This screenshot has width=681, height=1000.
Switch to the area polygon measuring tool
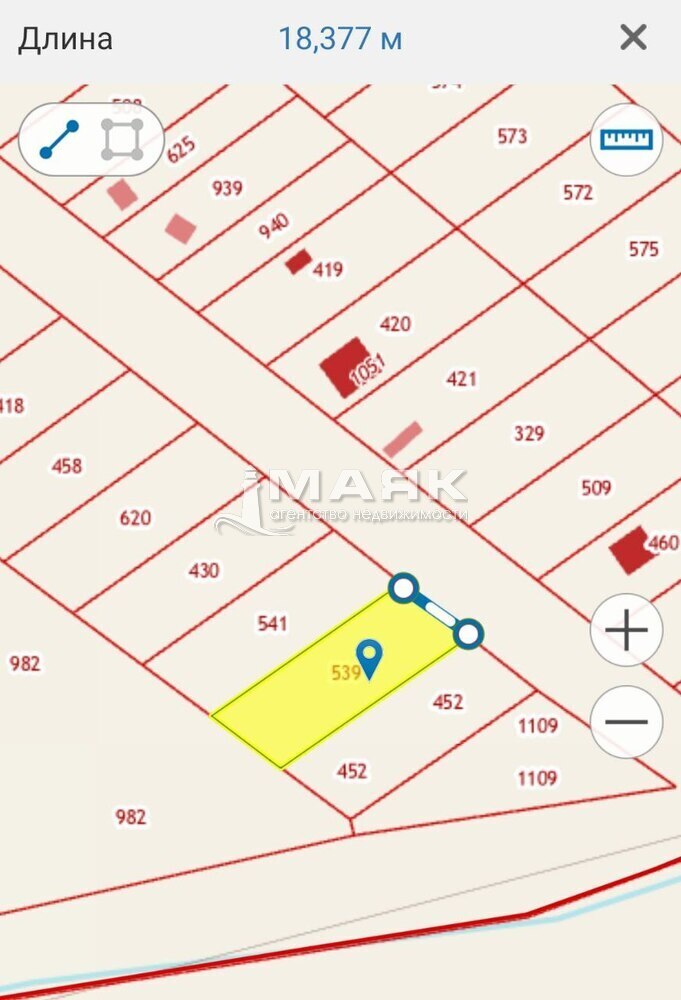tap(122, 140)
